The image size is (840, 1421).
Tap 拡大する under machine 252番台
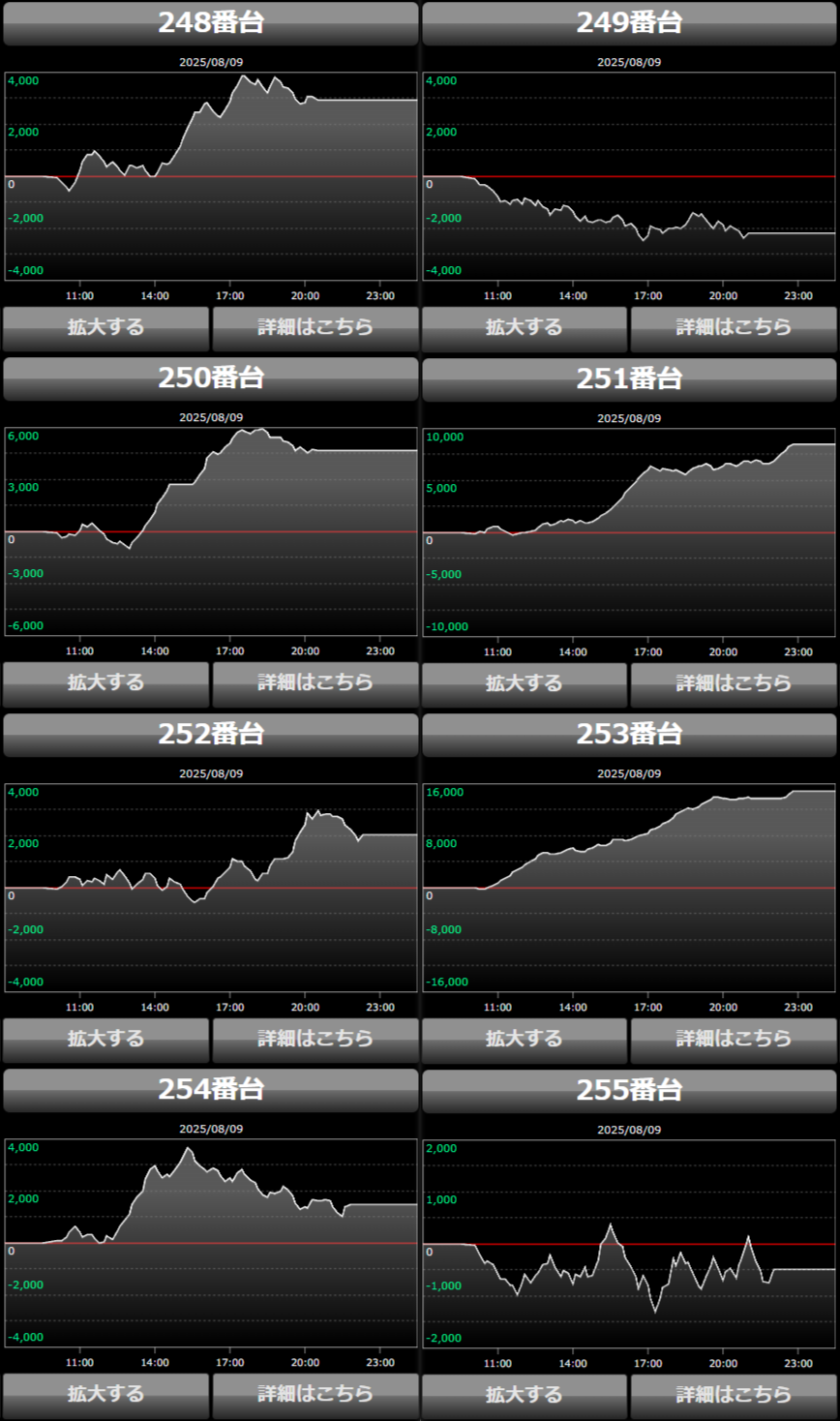105,1039
